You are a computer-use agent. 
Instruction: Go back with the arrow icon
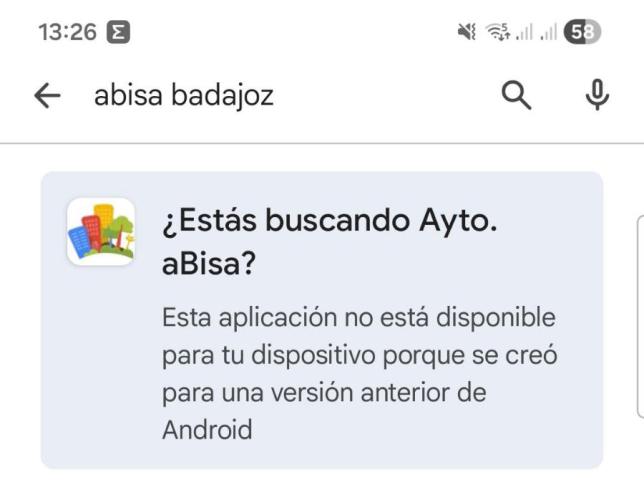tap(47, 95)
